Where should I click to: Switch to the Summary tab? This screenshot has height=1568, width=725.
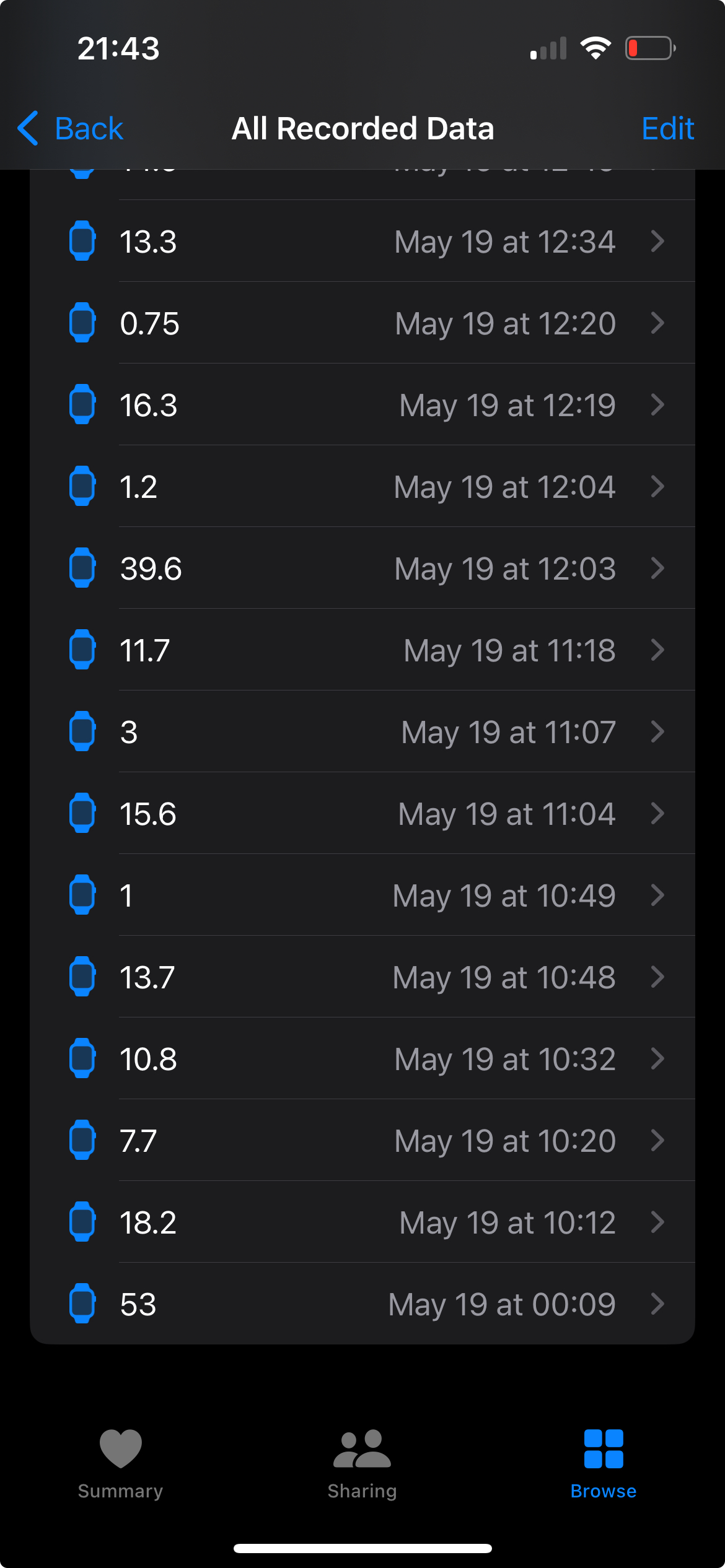121,1464
